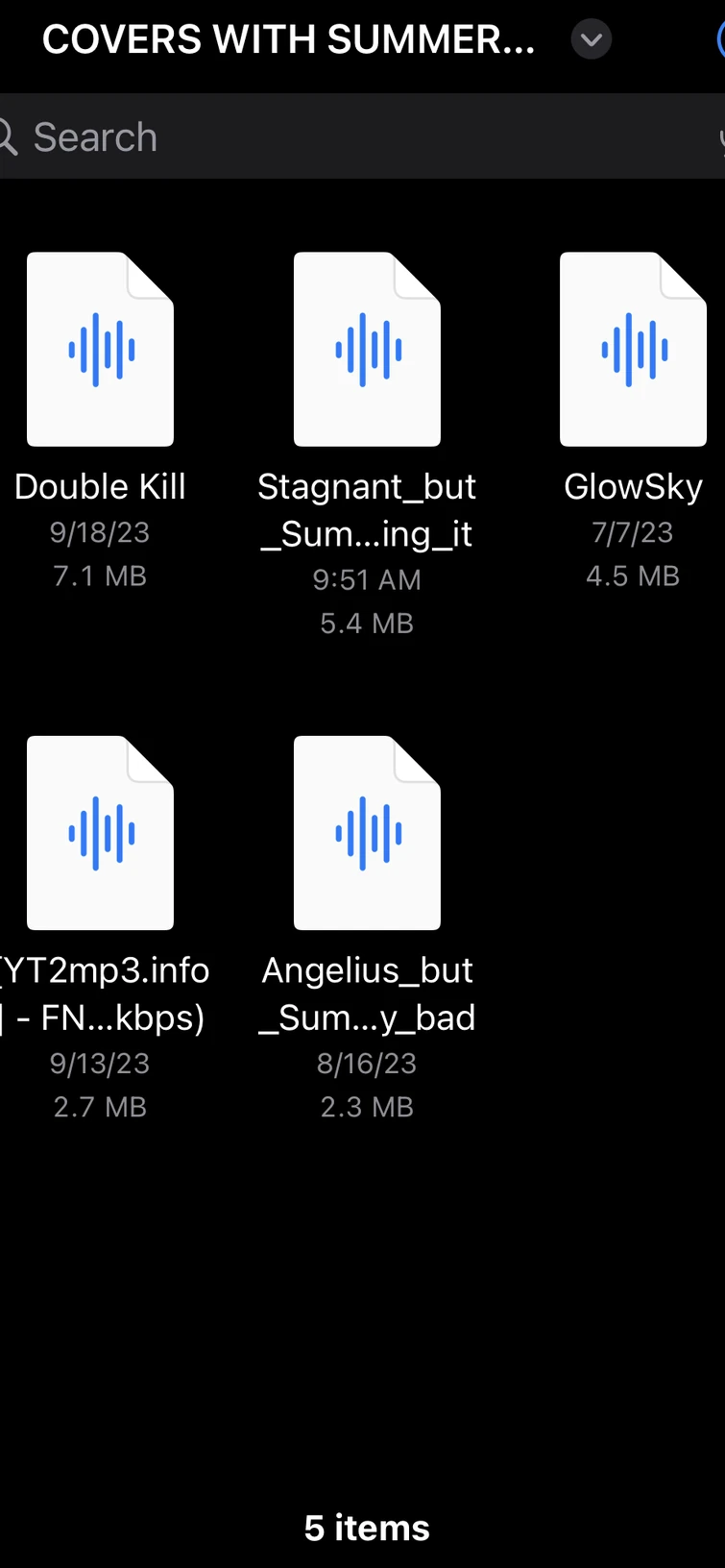Open the GlowSky audio file

pyautogui.click(x=633, y=350)
